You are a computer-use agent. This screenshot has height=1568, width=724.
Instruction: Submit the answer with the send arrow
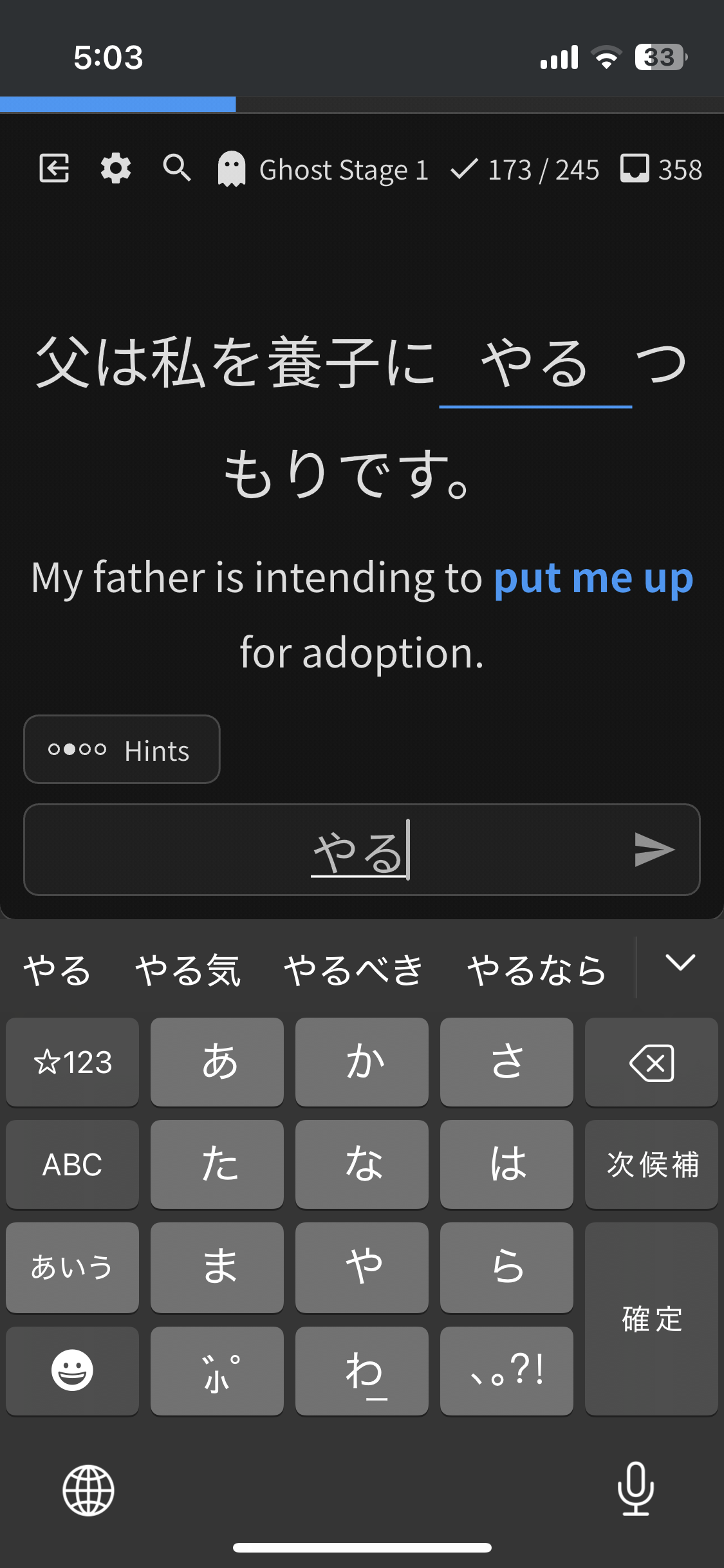click(654, 850)
